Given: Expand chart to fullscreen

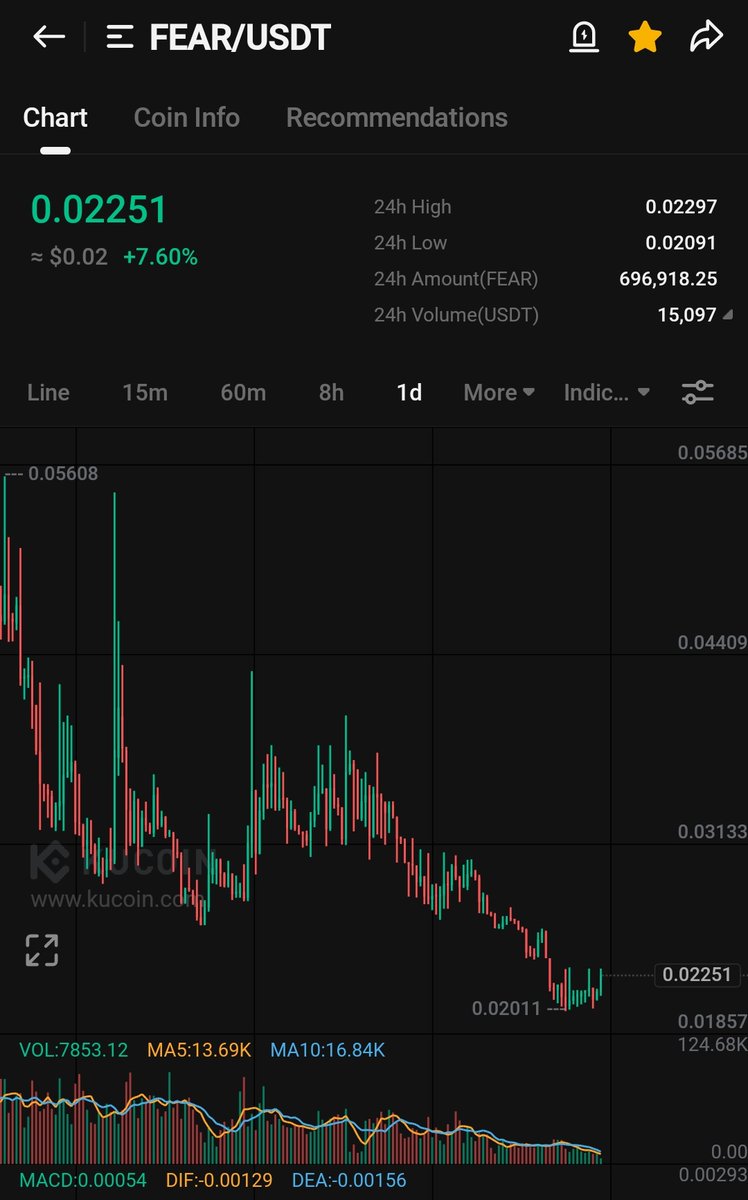Looking at the screenshot, I should [x=42, y=950].
